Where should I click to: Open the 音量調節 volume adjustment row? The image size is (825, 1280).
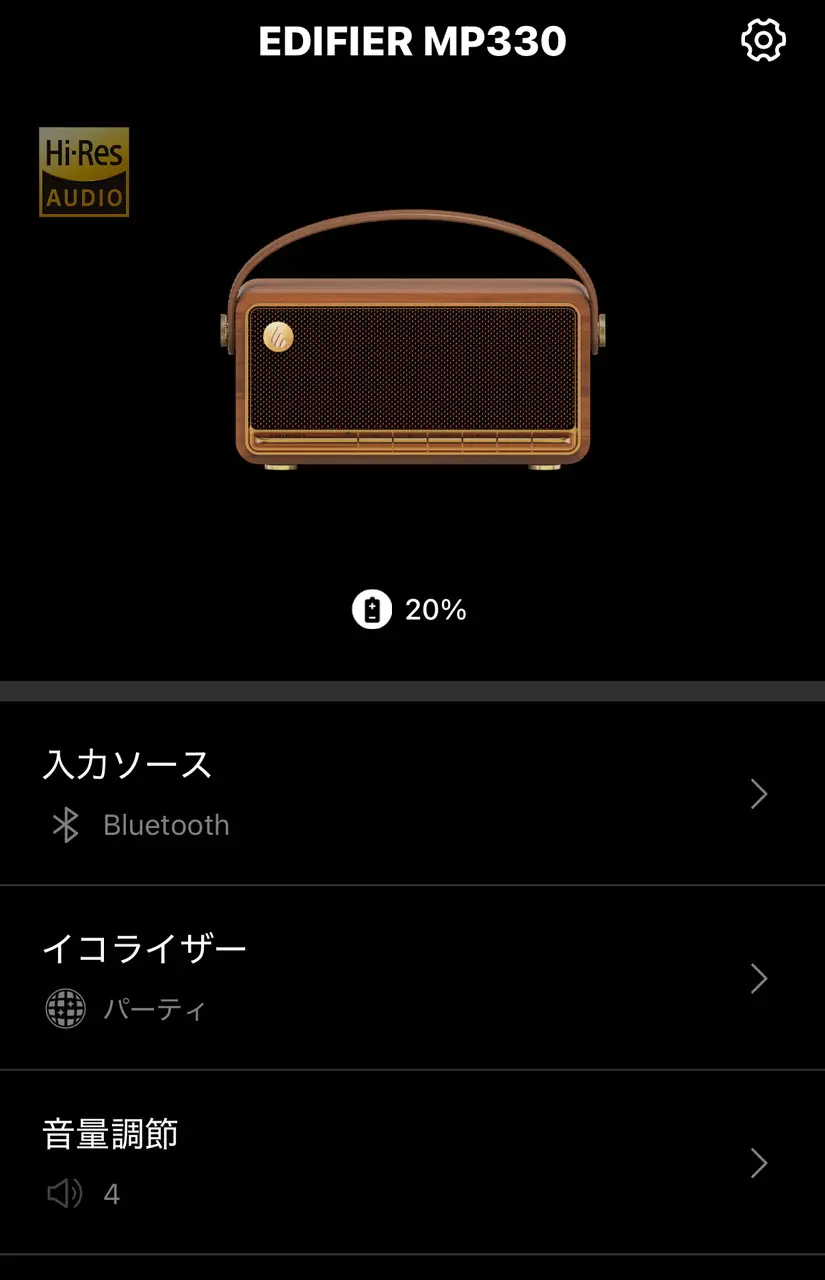click(x=412, y=1163)
